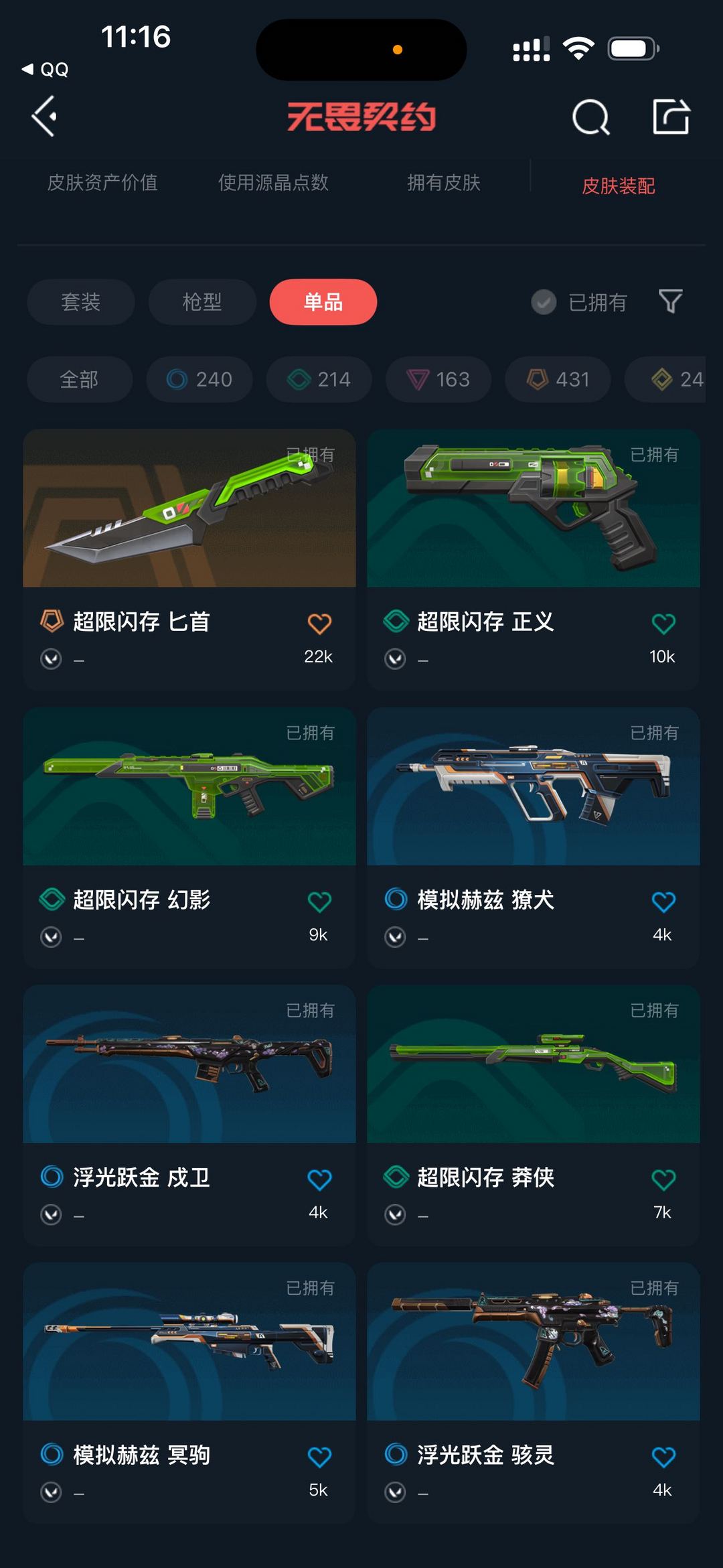Screen dimensions: 723x1568
Task: Select the 套装 filter chip
Action: (x=81, y=302)
